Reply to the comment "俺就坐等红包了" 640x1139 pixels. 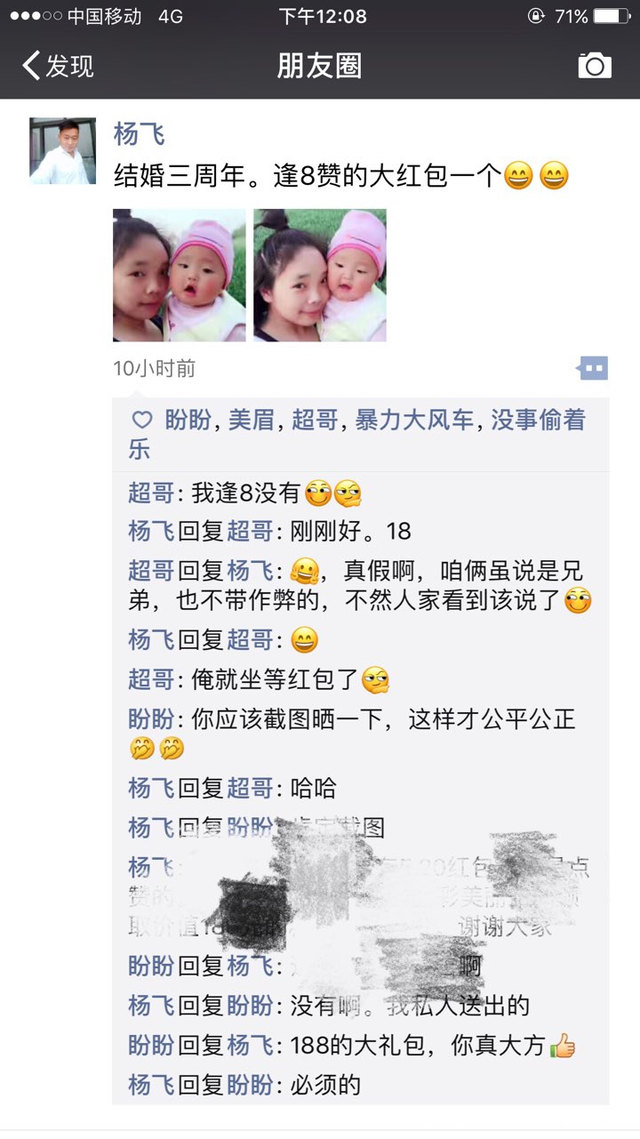pos(275,680)
